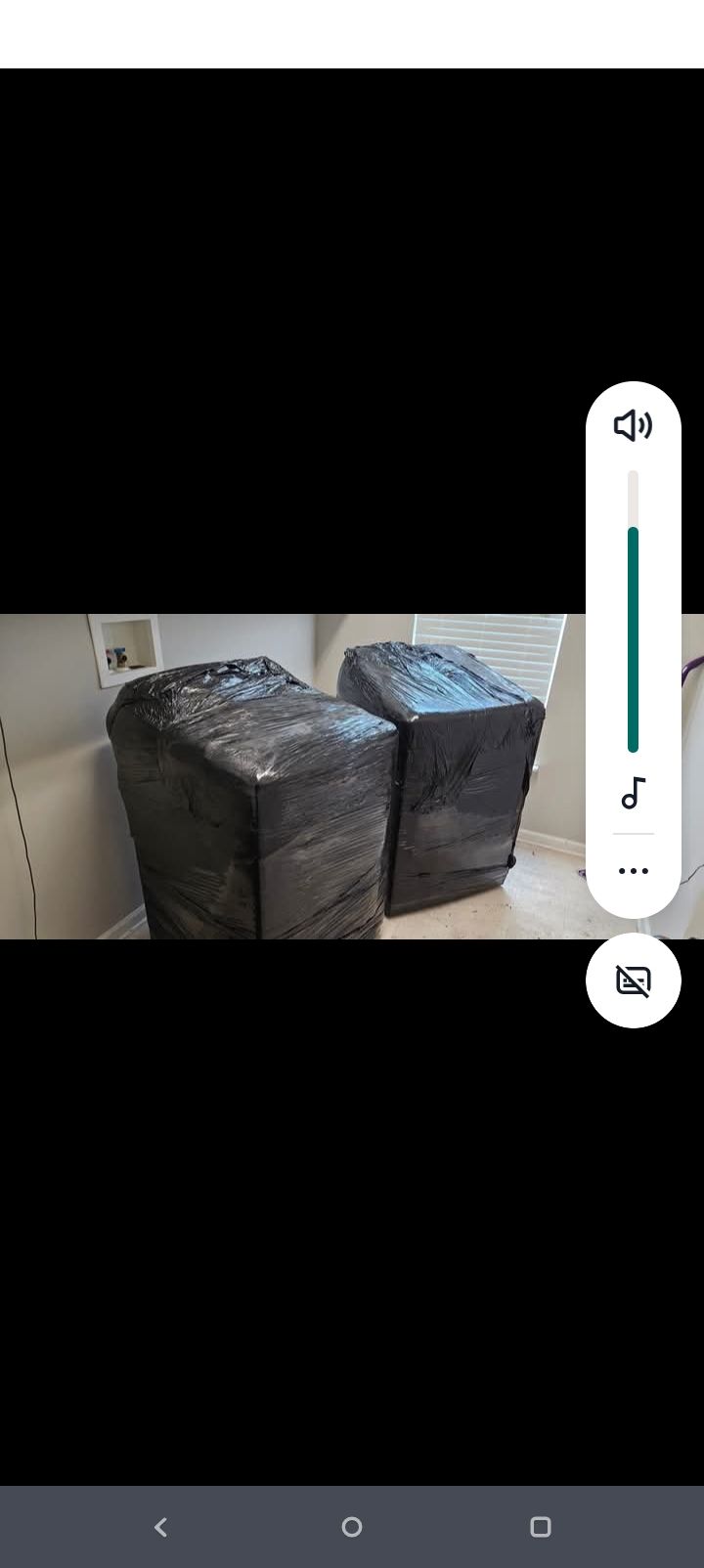Screen dimensions: 704x1568
Task: Set the media volume on the slider
Action: (633, 611)
